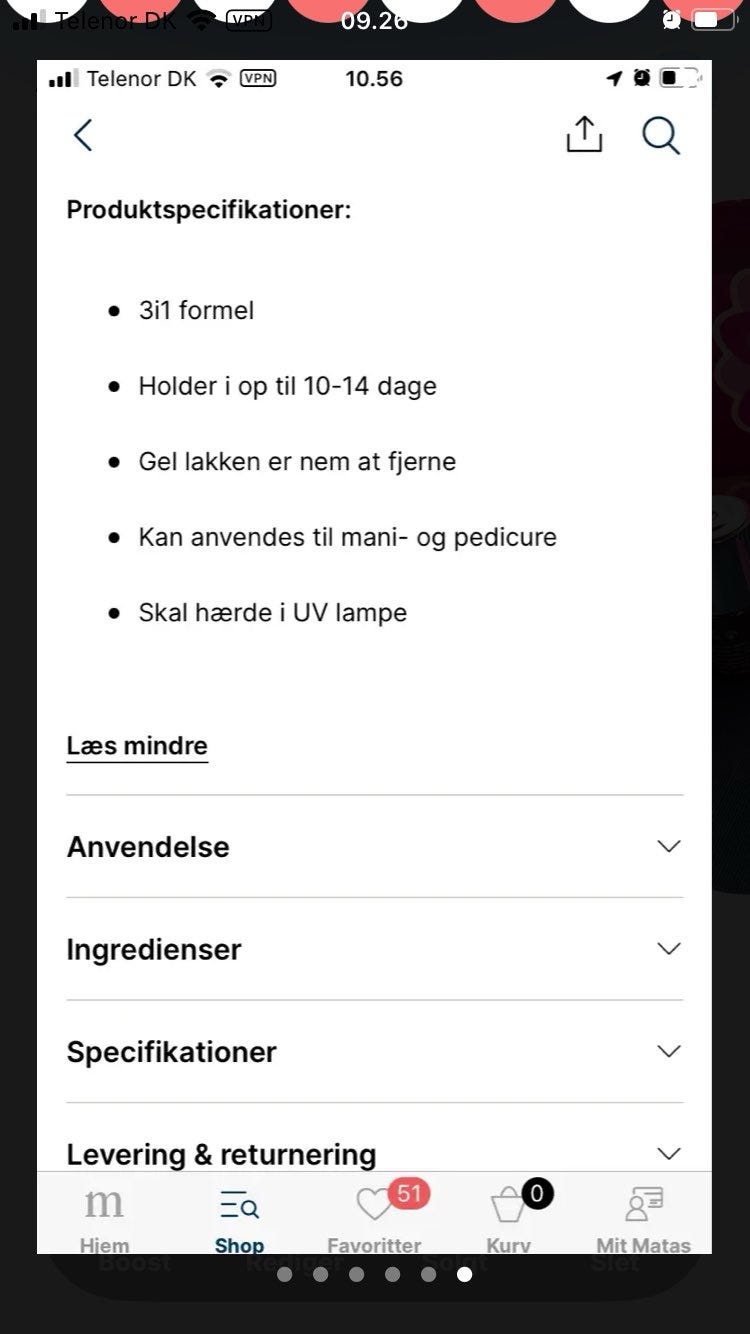Collapse text with Læs mindre link
Image resolution: width=750 pixels, height=1334 pixels.
point(136,745)
